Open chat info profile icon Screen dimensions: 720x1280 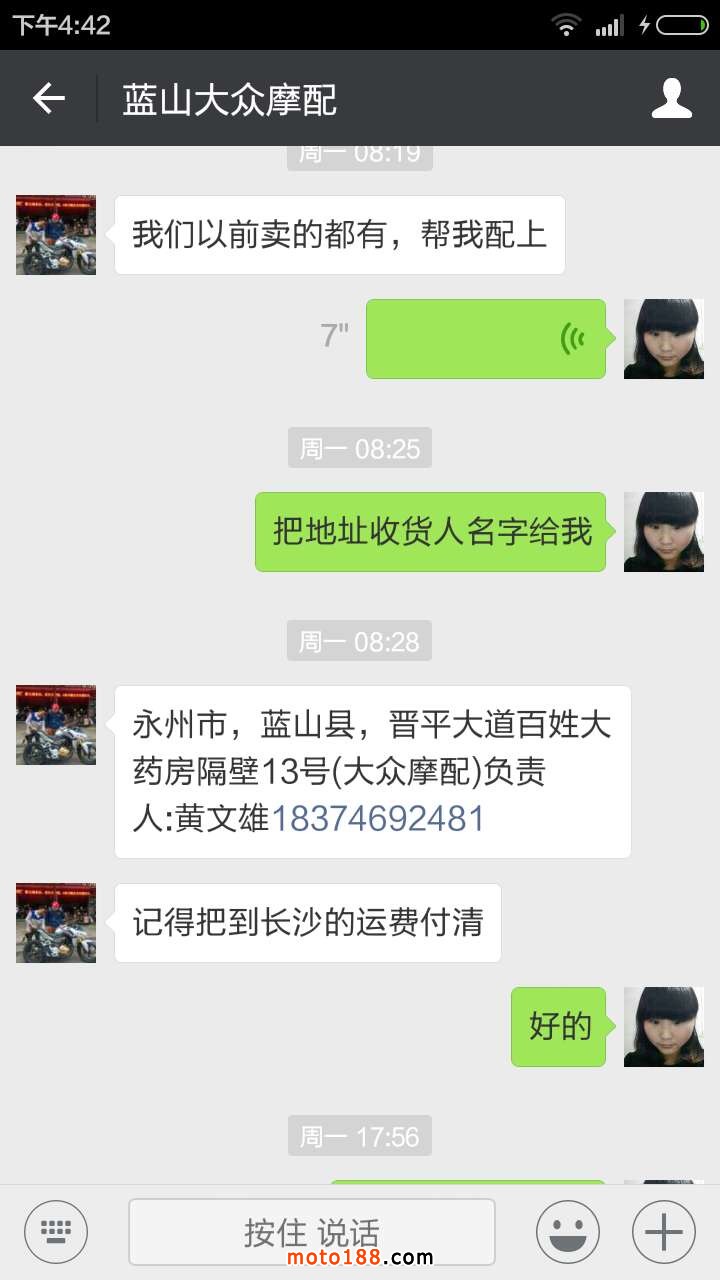(x=672, y=98)
